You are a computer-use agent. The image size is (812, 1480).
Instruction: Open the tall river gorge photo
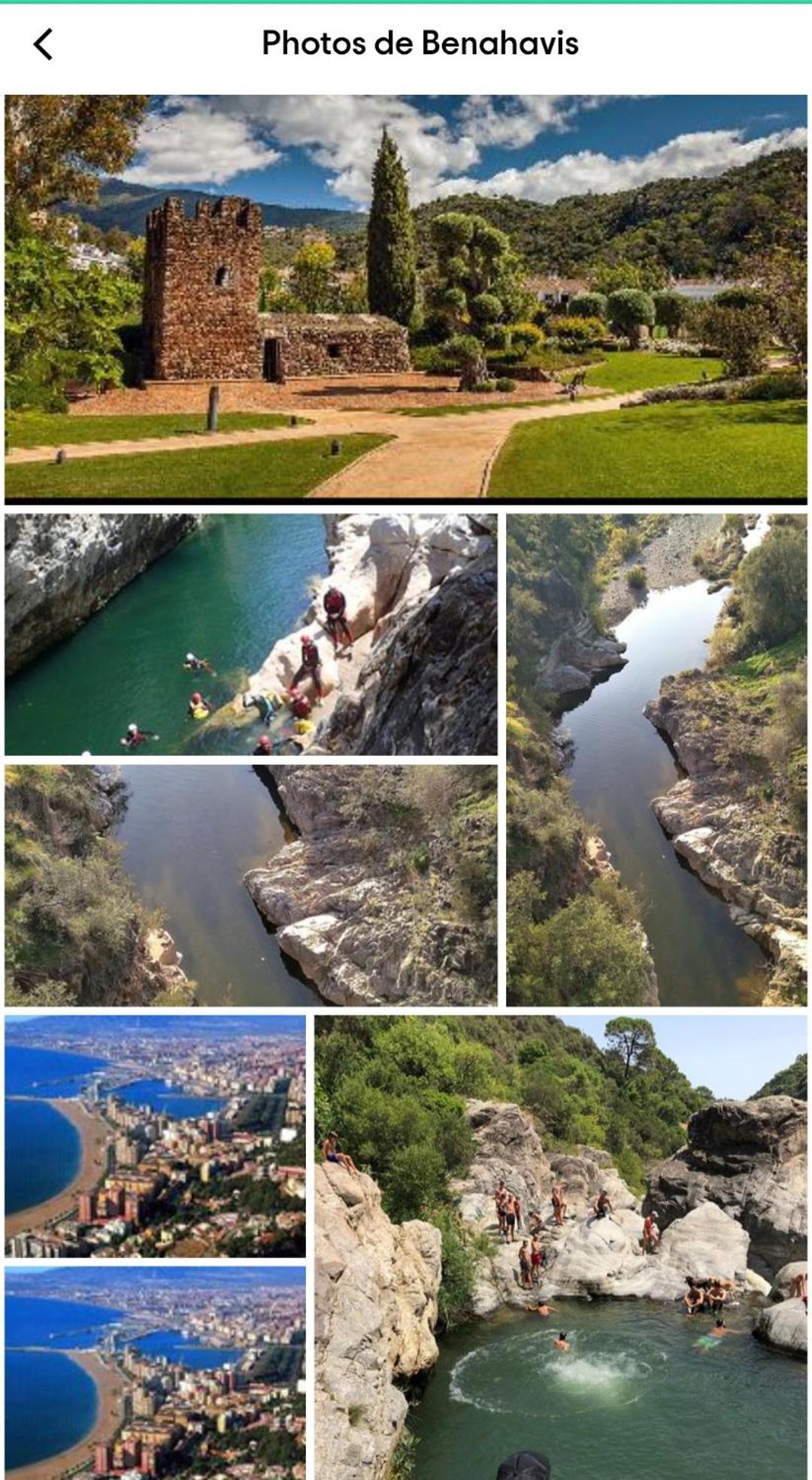coord(656,760)
